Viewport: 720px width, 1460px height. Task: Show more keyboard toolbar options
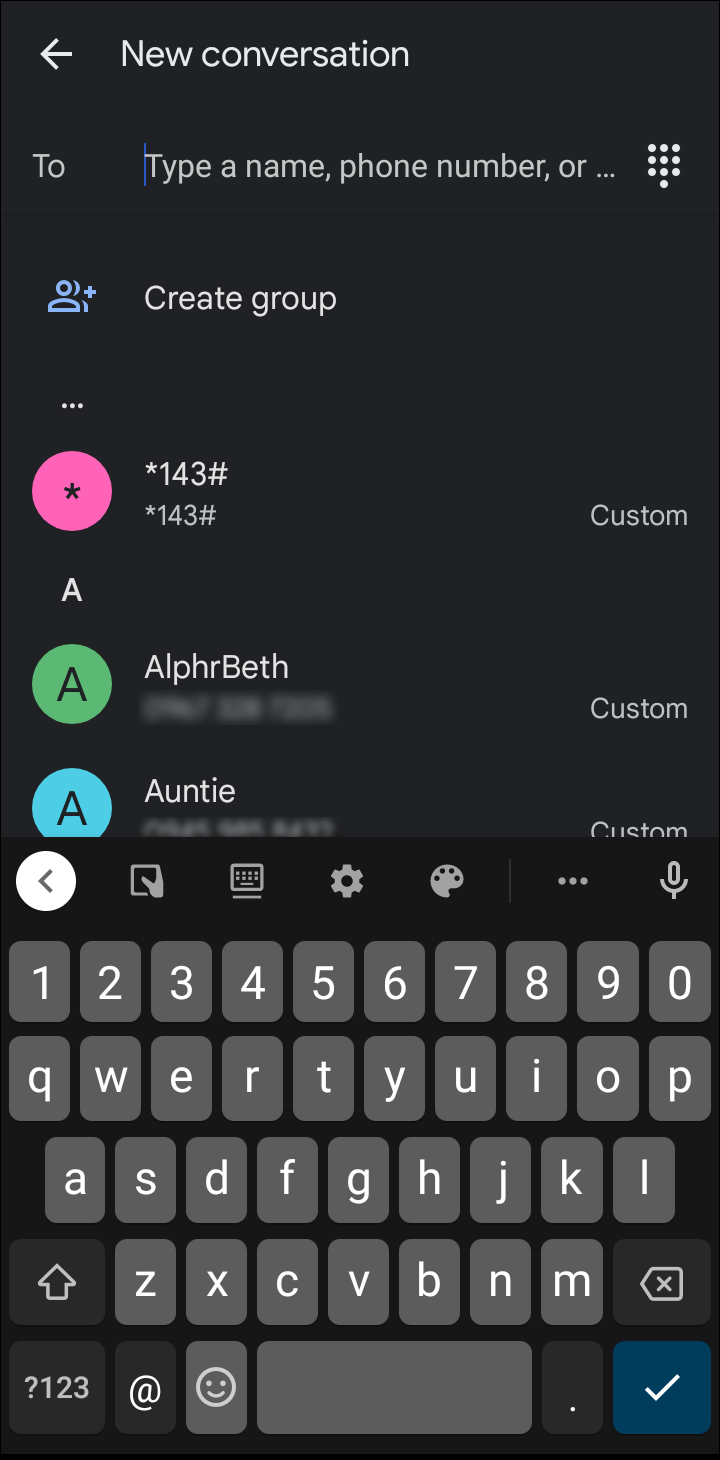[x=573, y=881]
